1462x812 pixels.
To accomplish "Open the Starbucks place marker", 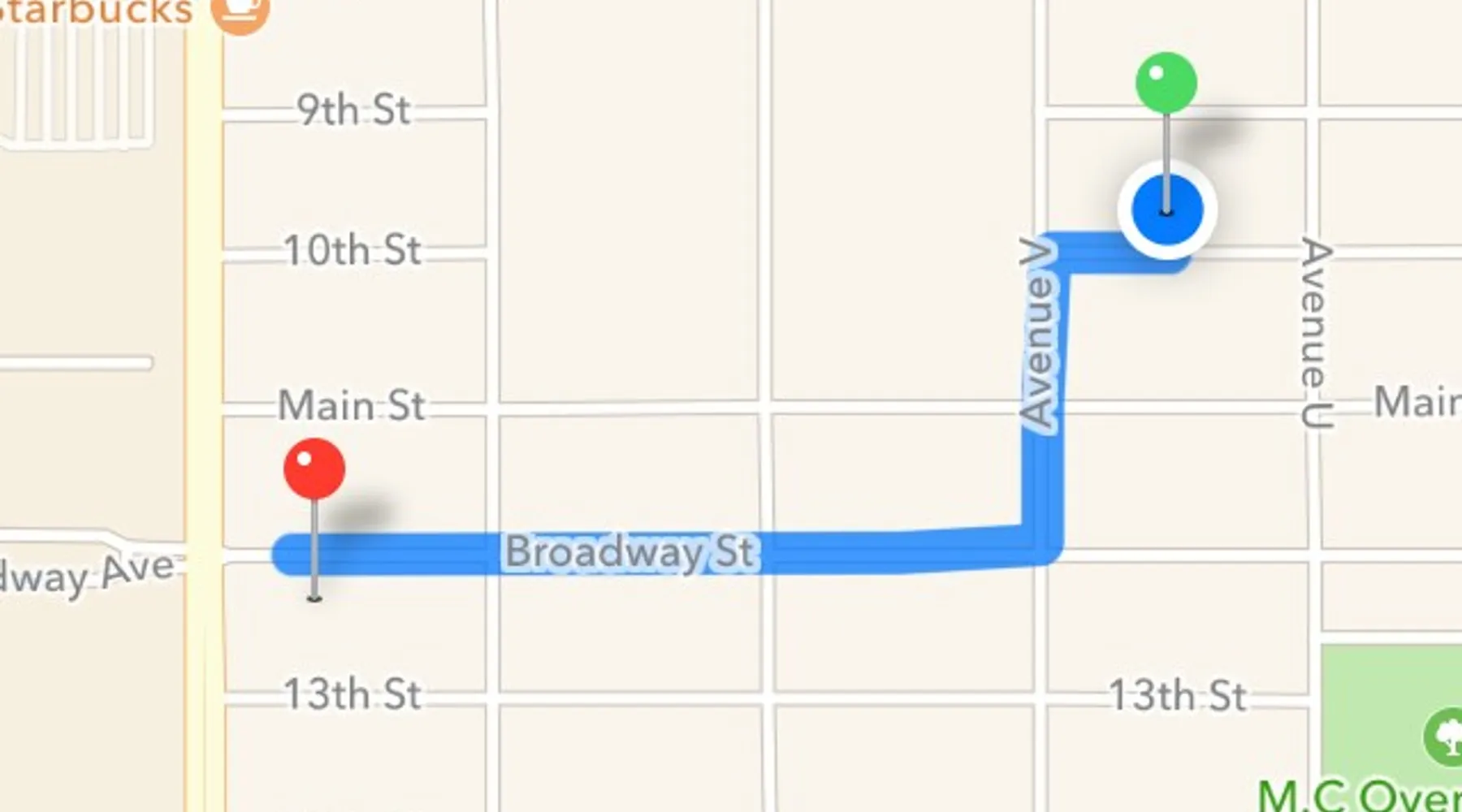I will point(240,14).
